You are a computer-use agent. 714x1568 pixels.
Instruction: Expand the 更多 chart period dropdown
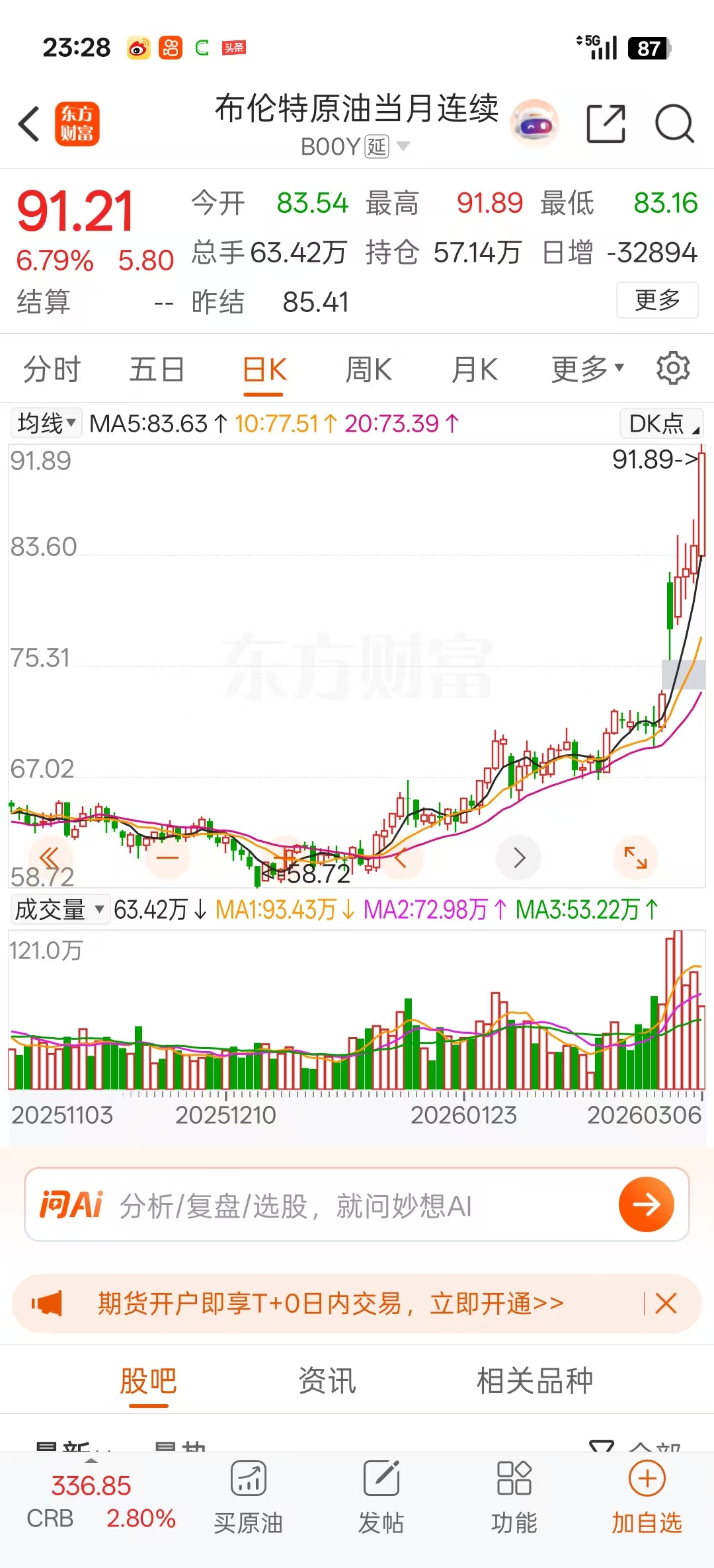[587, 369]
